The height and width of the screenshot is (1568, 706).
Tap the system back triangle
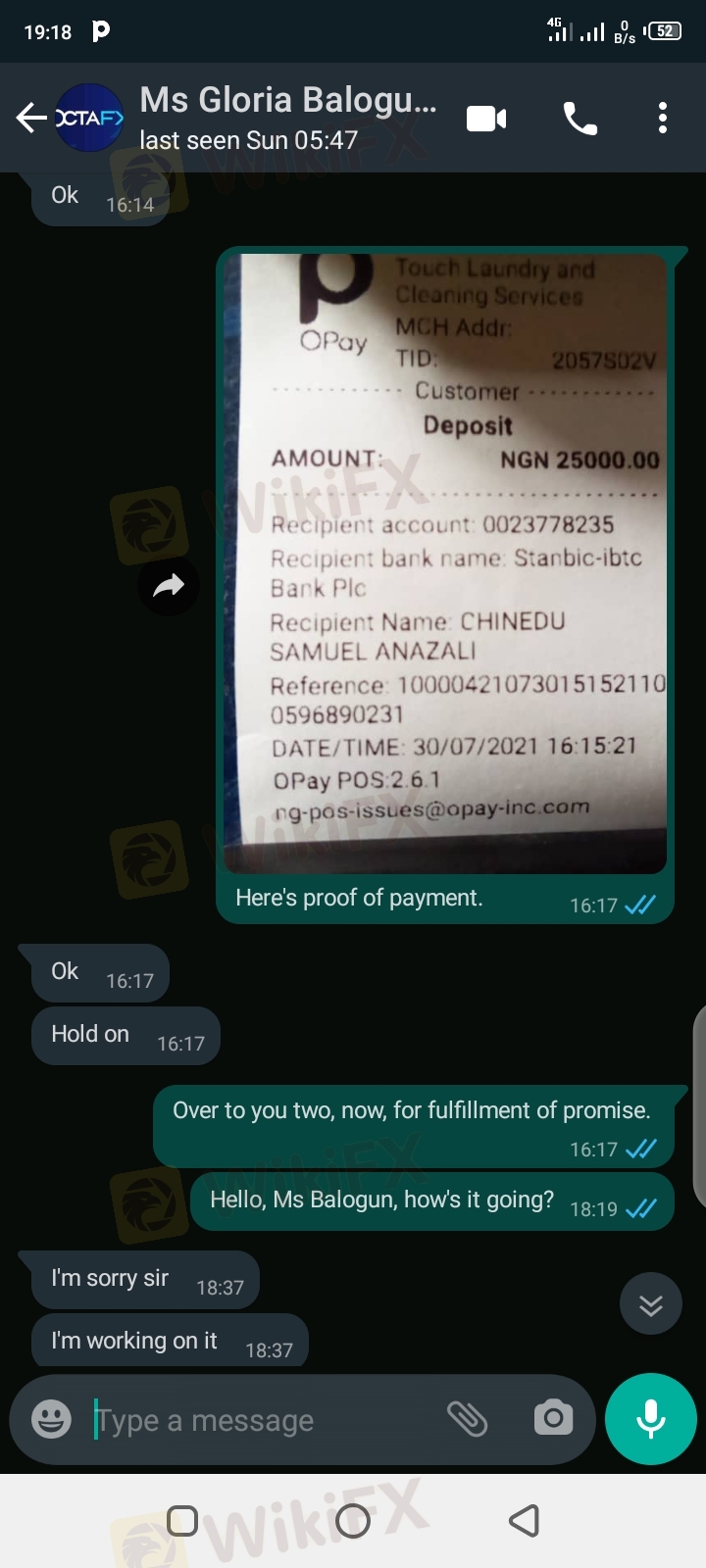pyautogui.click(x=525, y=1521)
